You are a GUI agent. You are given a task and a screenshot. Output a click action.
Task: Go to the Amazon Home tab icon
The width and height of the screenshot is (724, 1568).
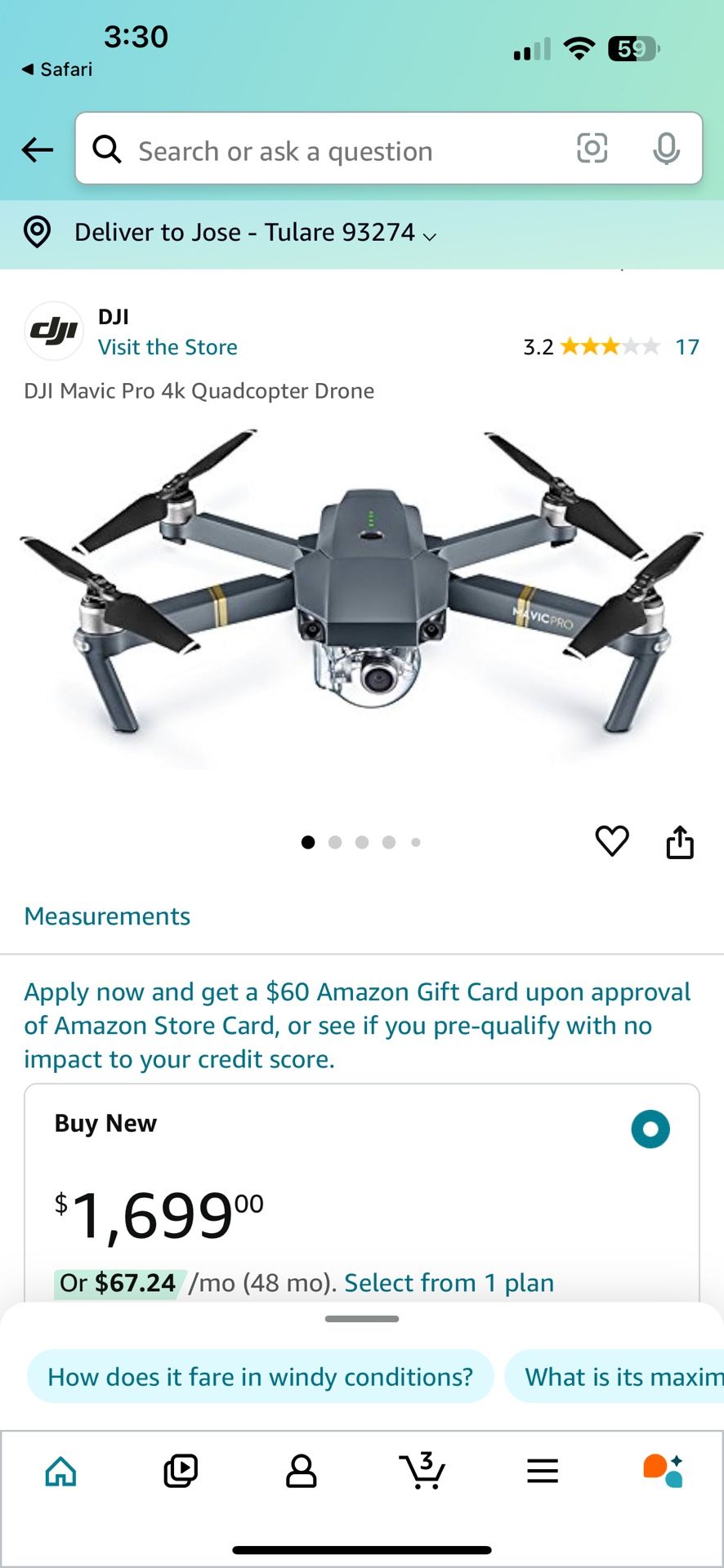click(x=60, y=1470)
